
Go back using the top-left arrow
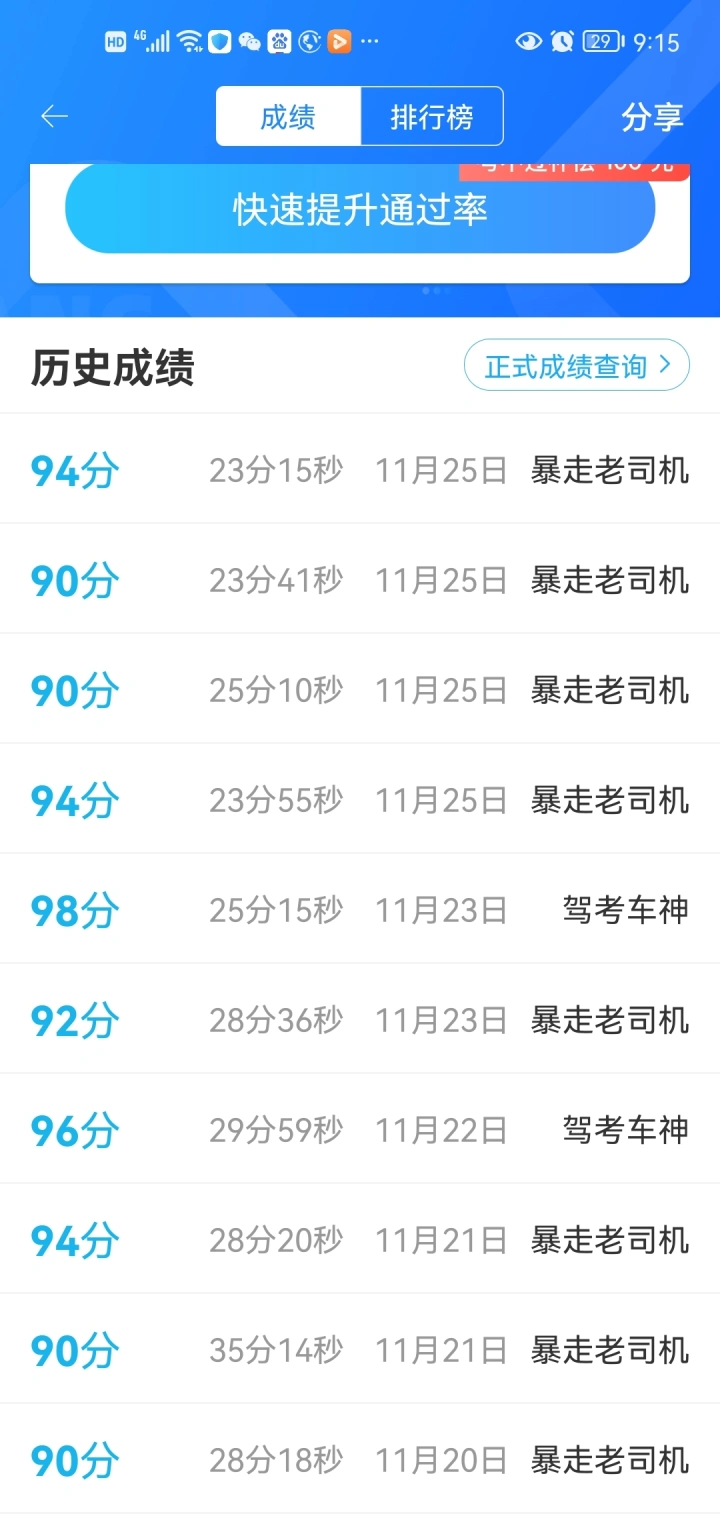(54, 117)
